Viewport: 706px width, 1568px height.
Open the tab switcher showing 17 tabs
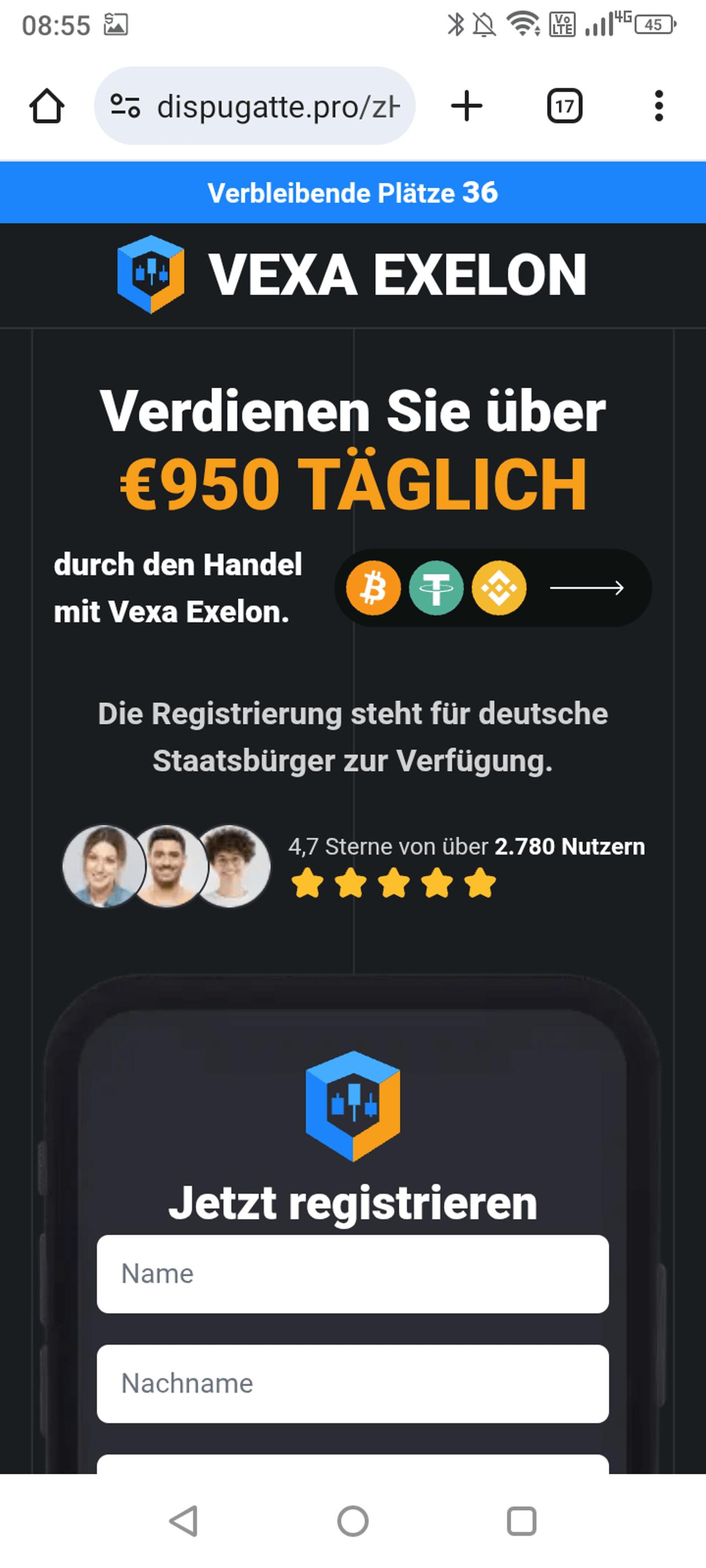click(x=564, y=106)
